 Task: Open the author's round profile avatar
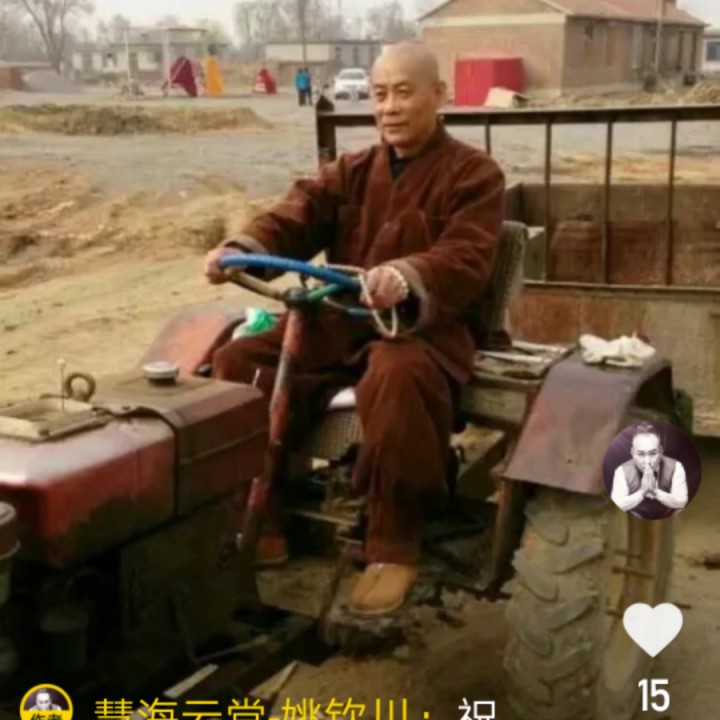pyautogui.click(x=651, y=470)
